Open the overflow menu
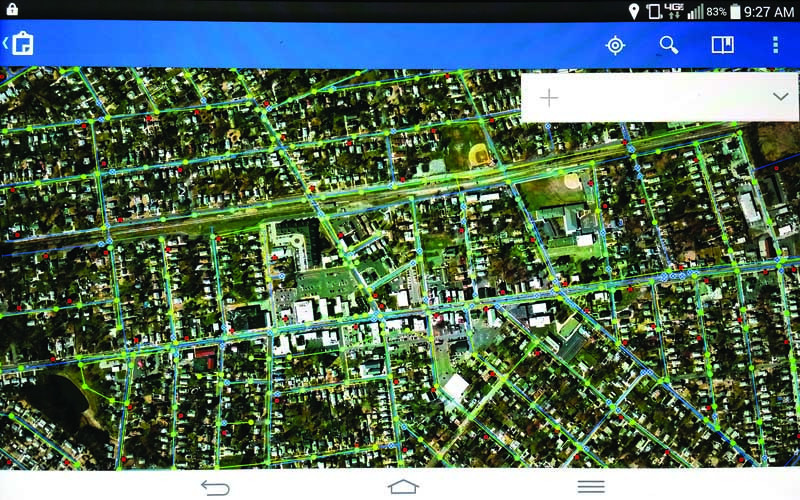This screenshot has width=800, height=500. (775, 45)
